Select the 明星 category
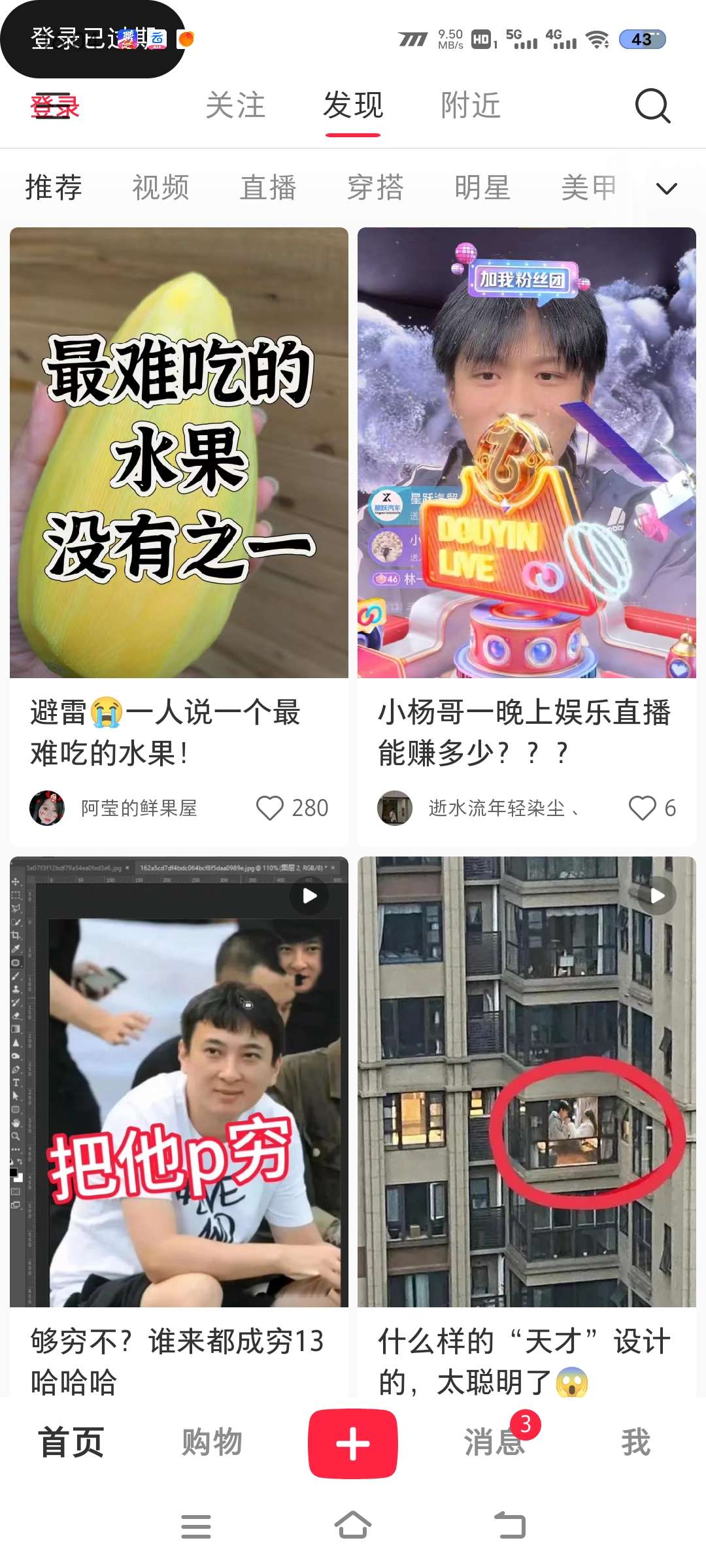706x1568 pixels. click(x=482, y=188)
